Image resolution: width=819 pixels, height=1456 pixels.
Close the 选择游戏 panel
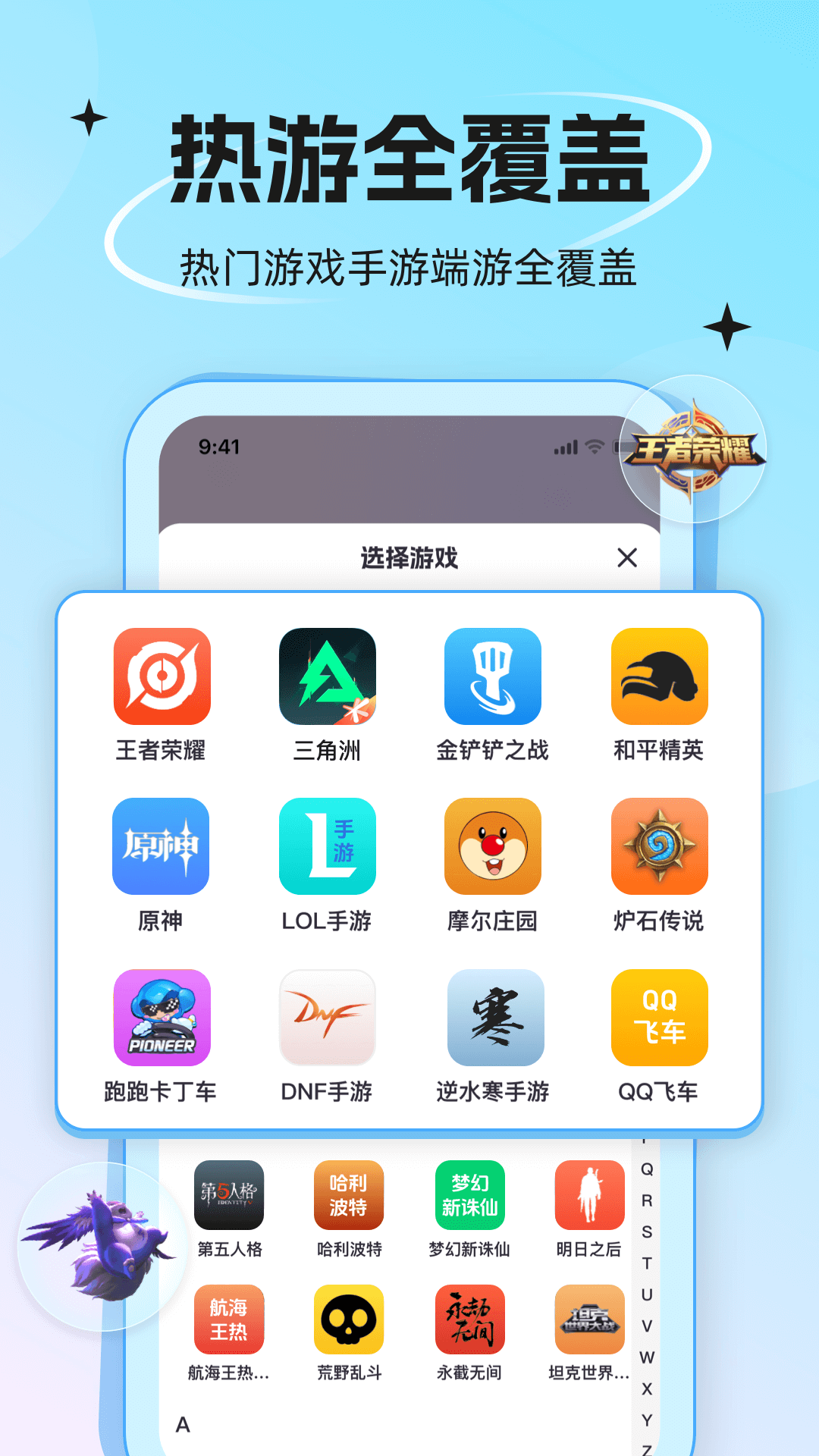(626, 557)
